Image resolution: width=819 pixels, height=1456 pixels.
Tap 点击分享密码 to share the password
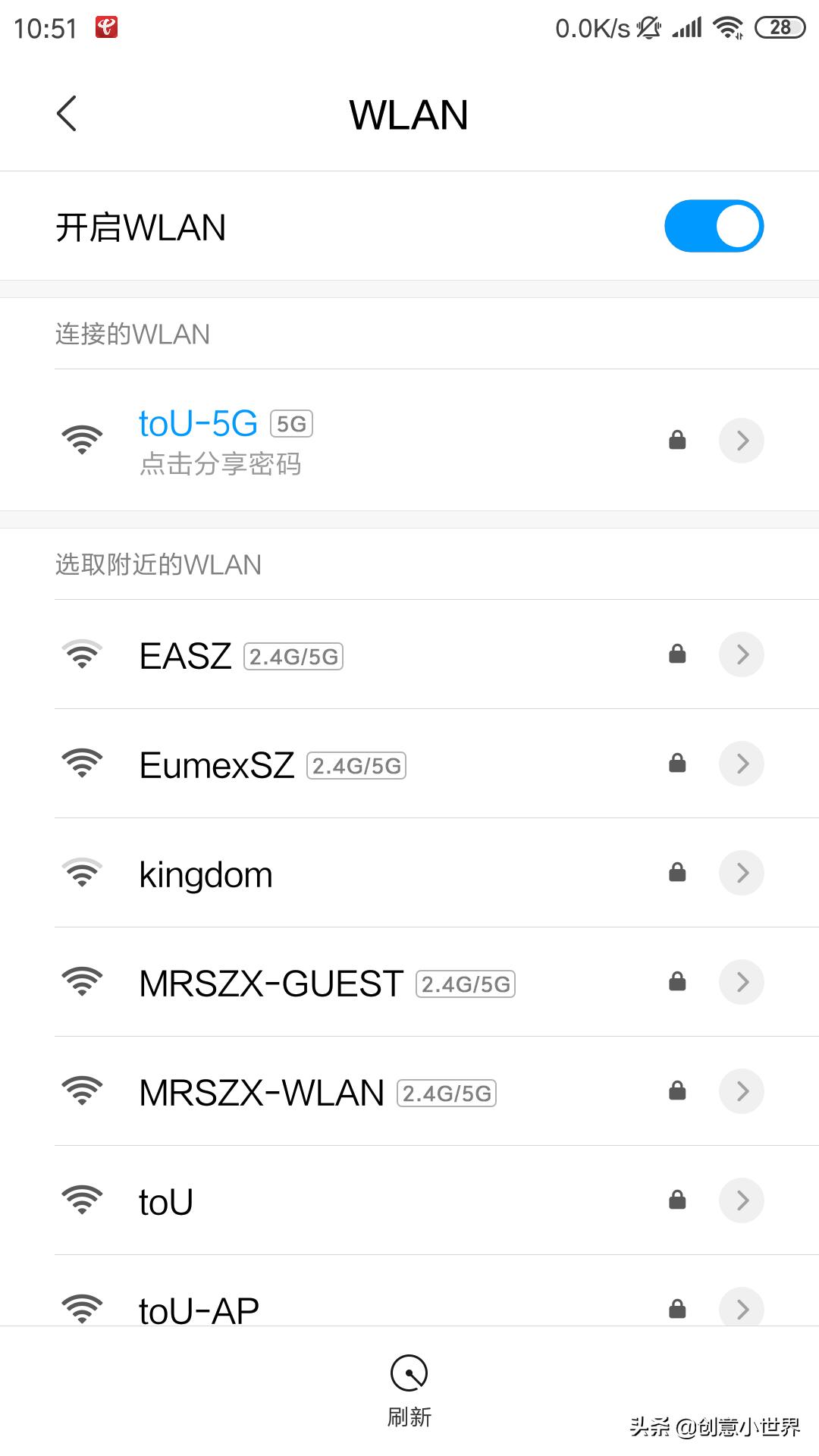[x=221, y=464]
